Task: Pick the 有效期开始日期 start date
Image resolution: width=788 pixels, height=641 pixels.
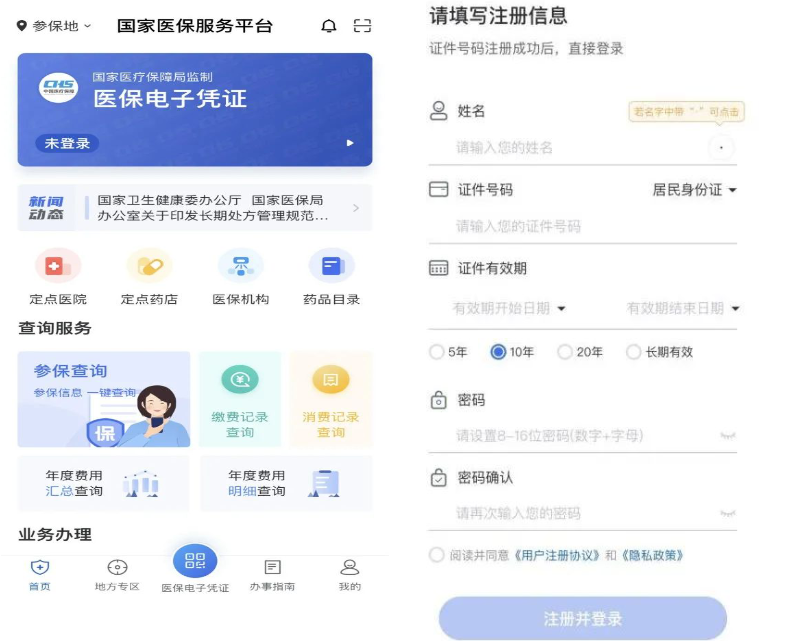Action: [509, 308]
